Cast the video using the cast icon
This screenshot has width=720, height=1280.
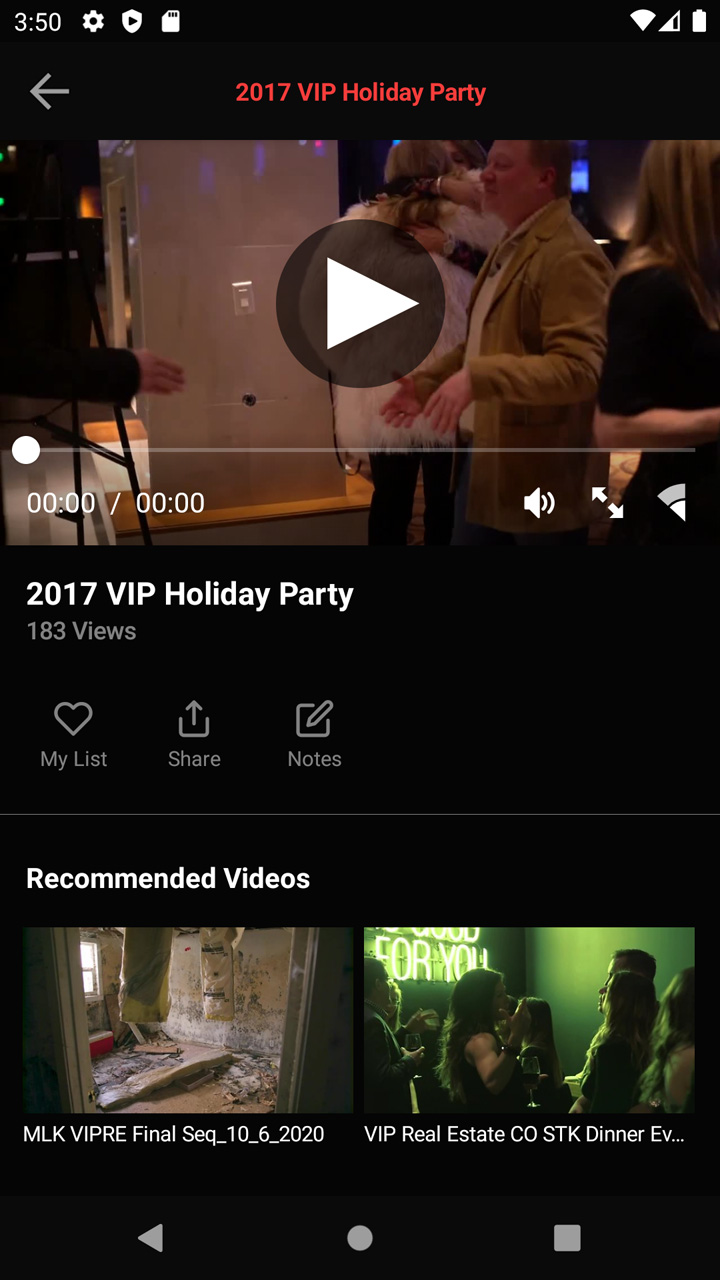(x=673, y=503)
